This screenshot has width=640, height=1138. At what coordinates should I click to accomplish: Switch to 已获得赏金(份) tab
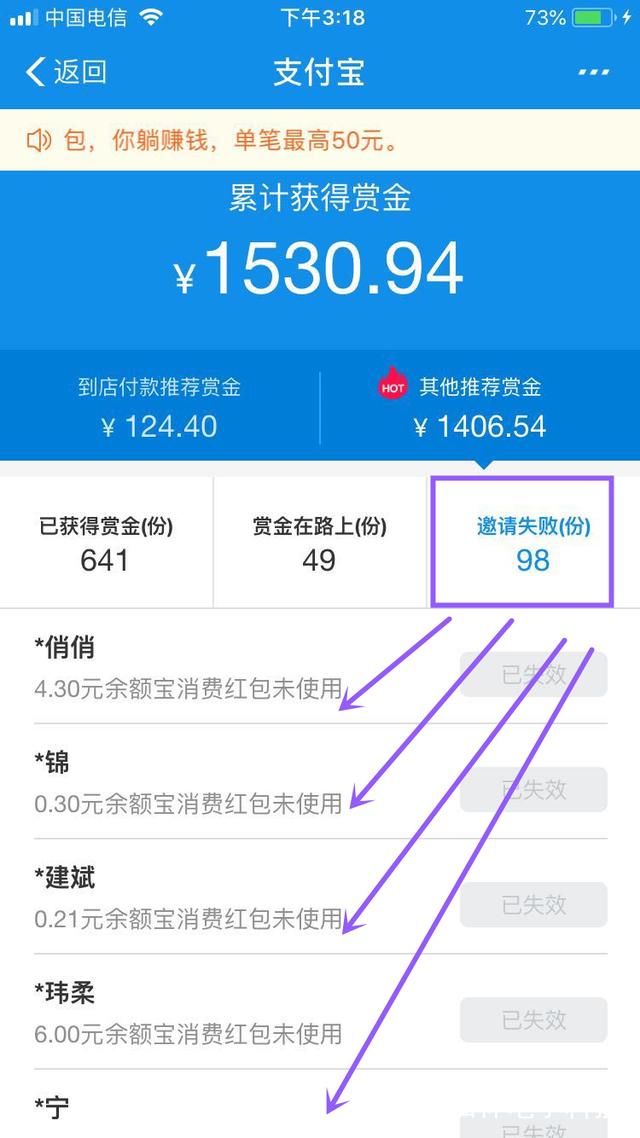(x=106, y=542)
